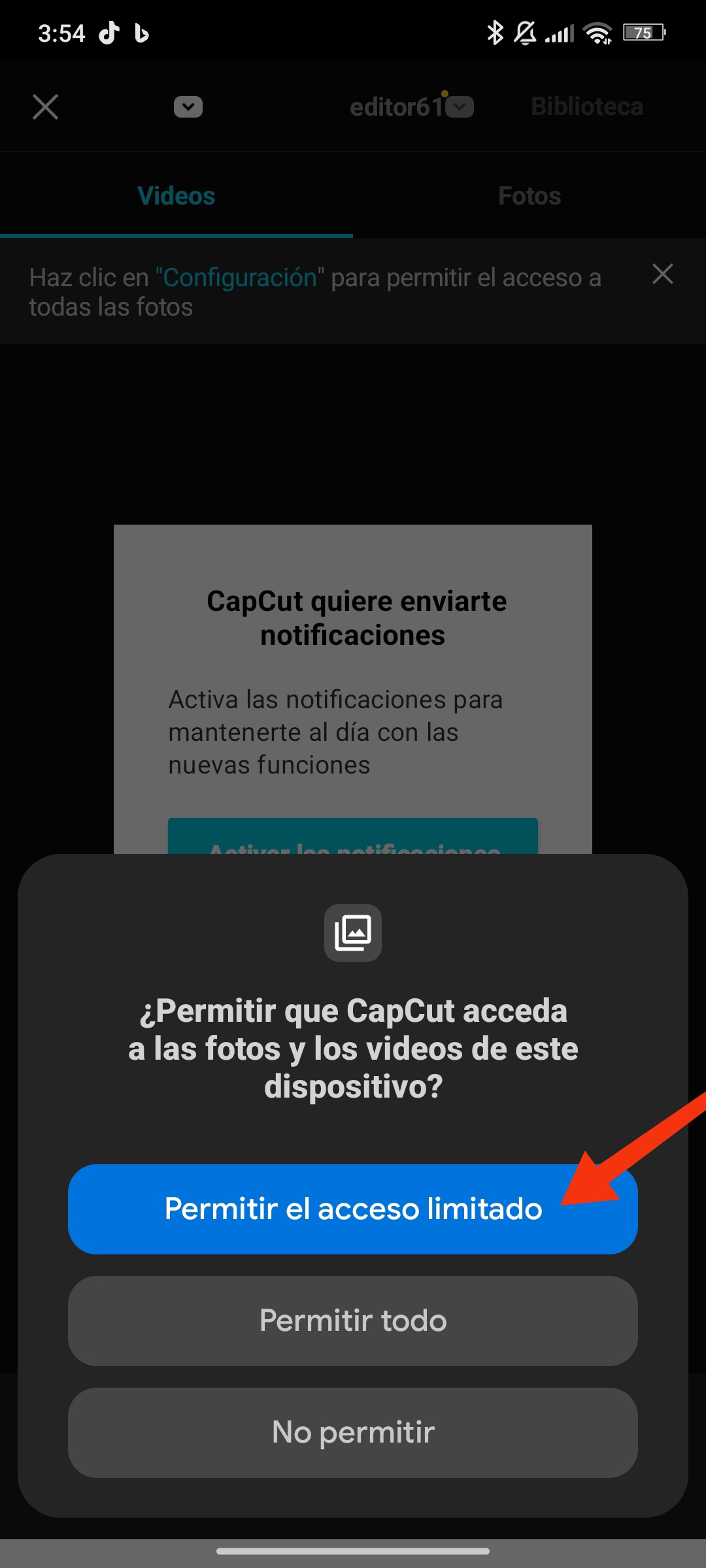Expand the album dropdown arrow
The image size is (706, 1568).
pos(188,106)
